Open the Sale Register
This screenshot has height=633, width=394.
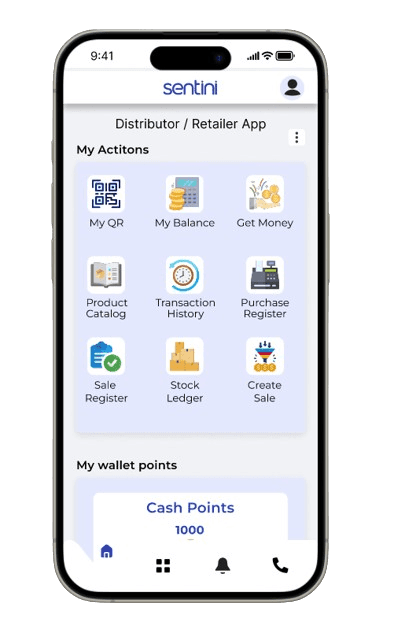point(106,371)
